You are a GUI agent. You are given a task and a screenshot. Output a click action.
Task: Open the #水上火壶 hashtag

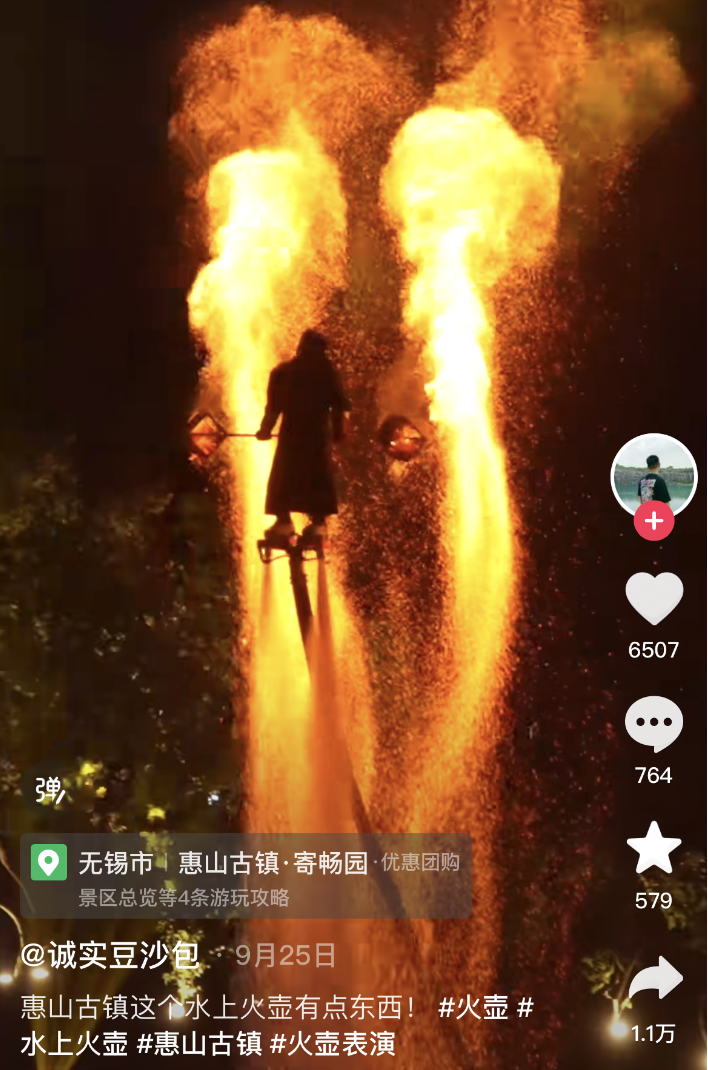[x=75, y=1044]
